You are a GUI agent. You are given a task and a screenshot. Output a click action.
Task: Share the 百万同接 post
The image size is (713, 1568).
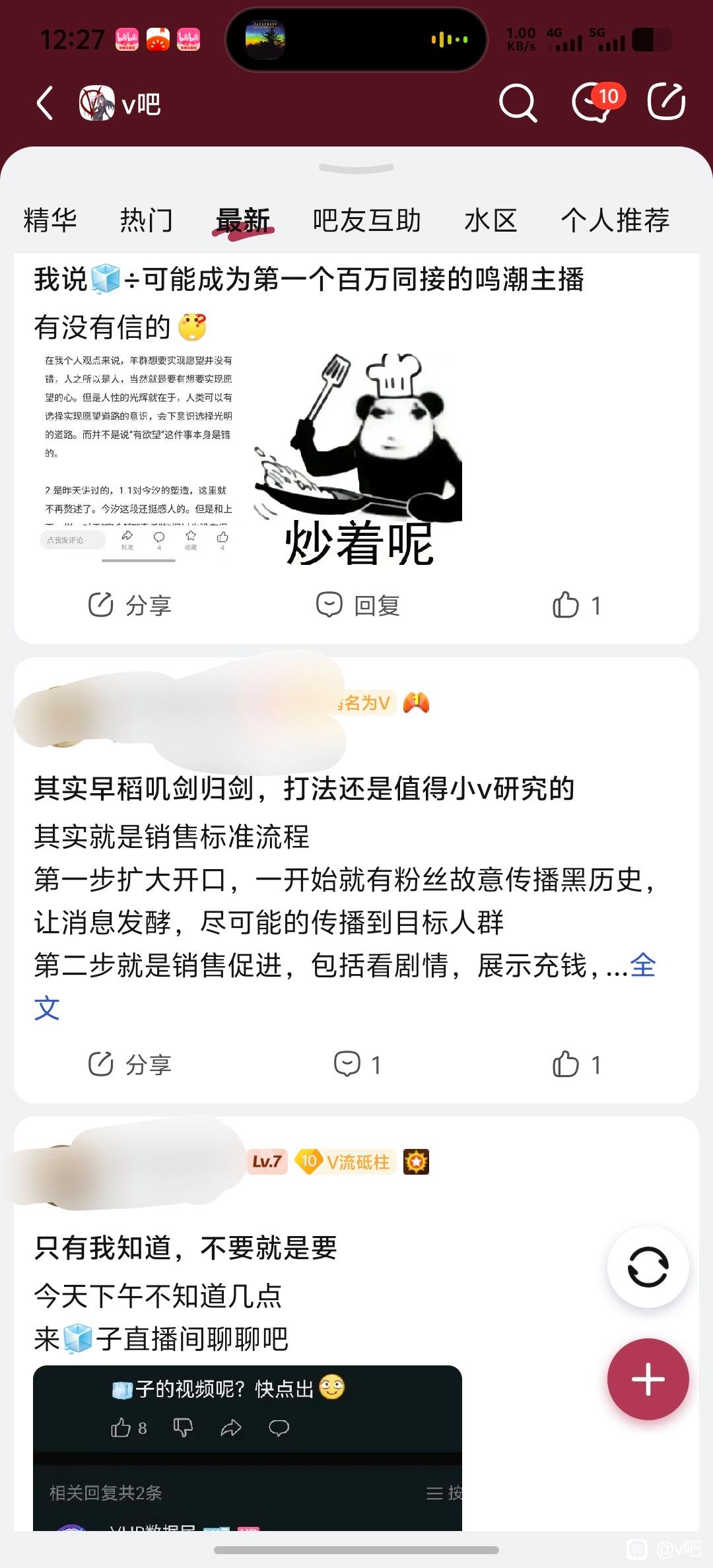130,605
